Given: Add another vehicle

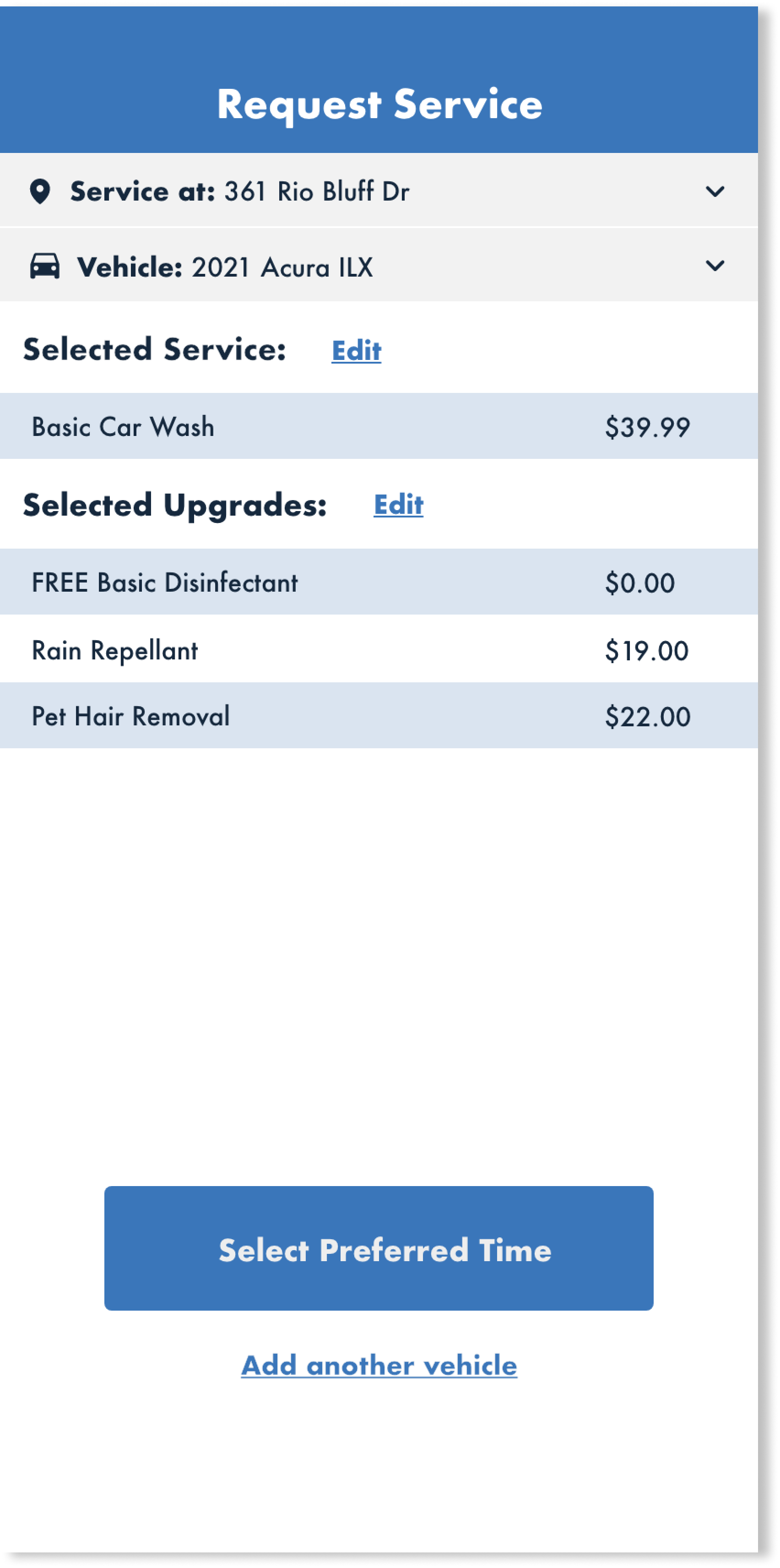Looking at the screenshot, I should (379, 1365).
